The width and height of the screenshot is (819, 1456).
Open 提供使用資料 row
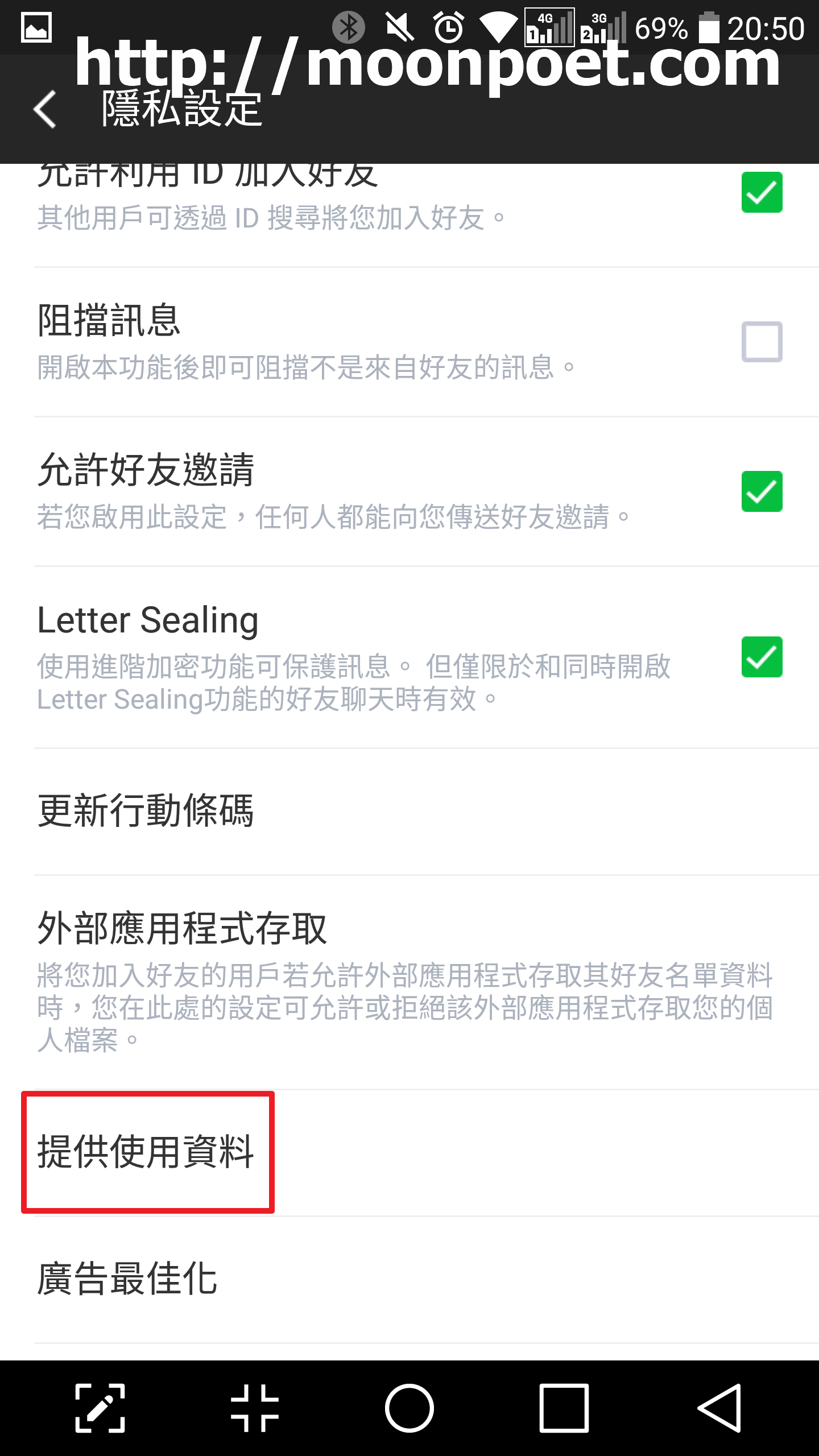click(409, 1152)
